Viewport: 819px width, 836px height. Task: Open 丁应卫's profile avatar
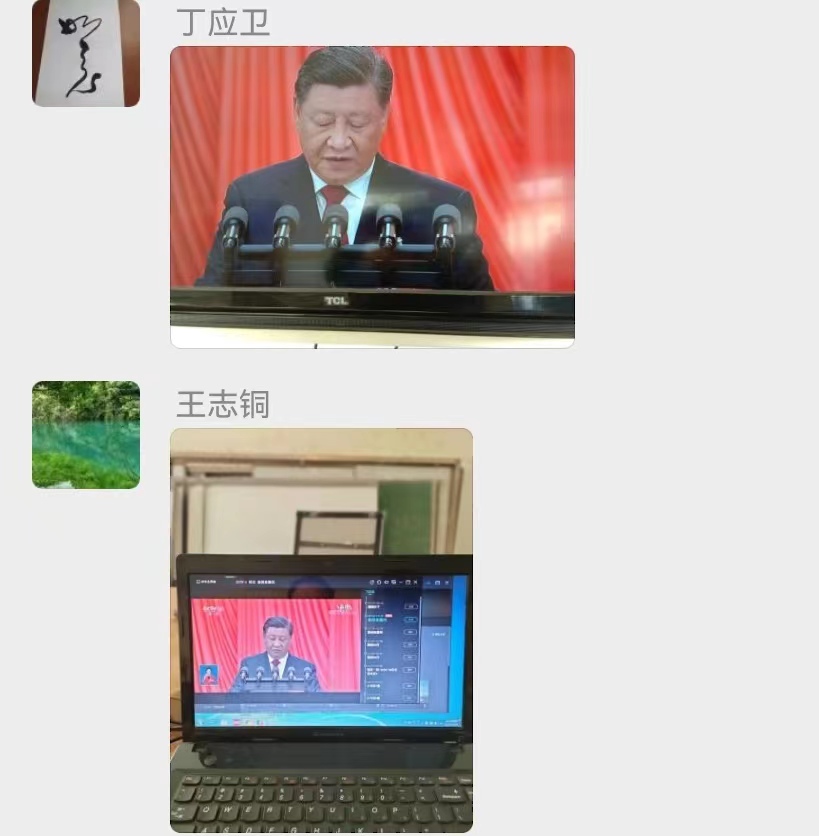pyautogui.click(x=86, y=53)
